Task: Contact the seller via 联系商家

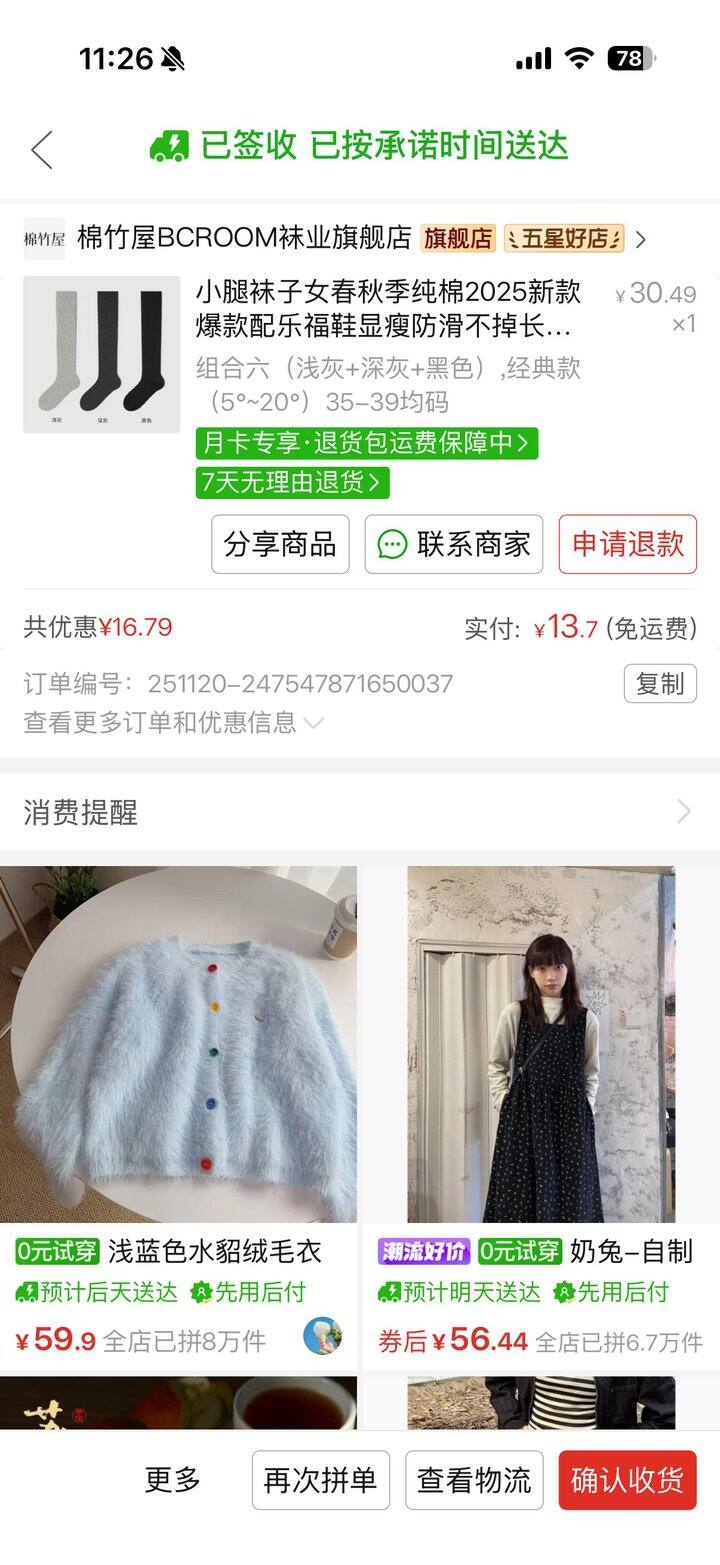Action: [453, 544]
